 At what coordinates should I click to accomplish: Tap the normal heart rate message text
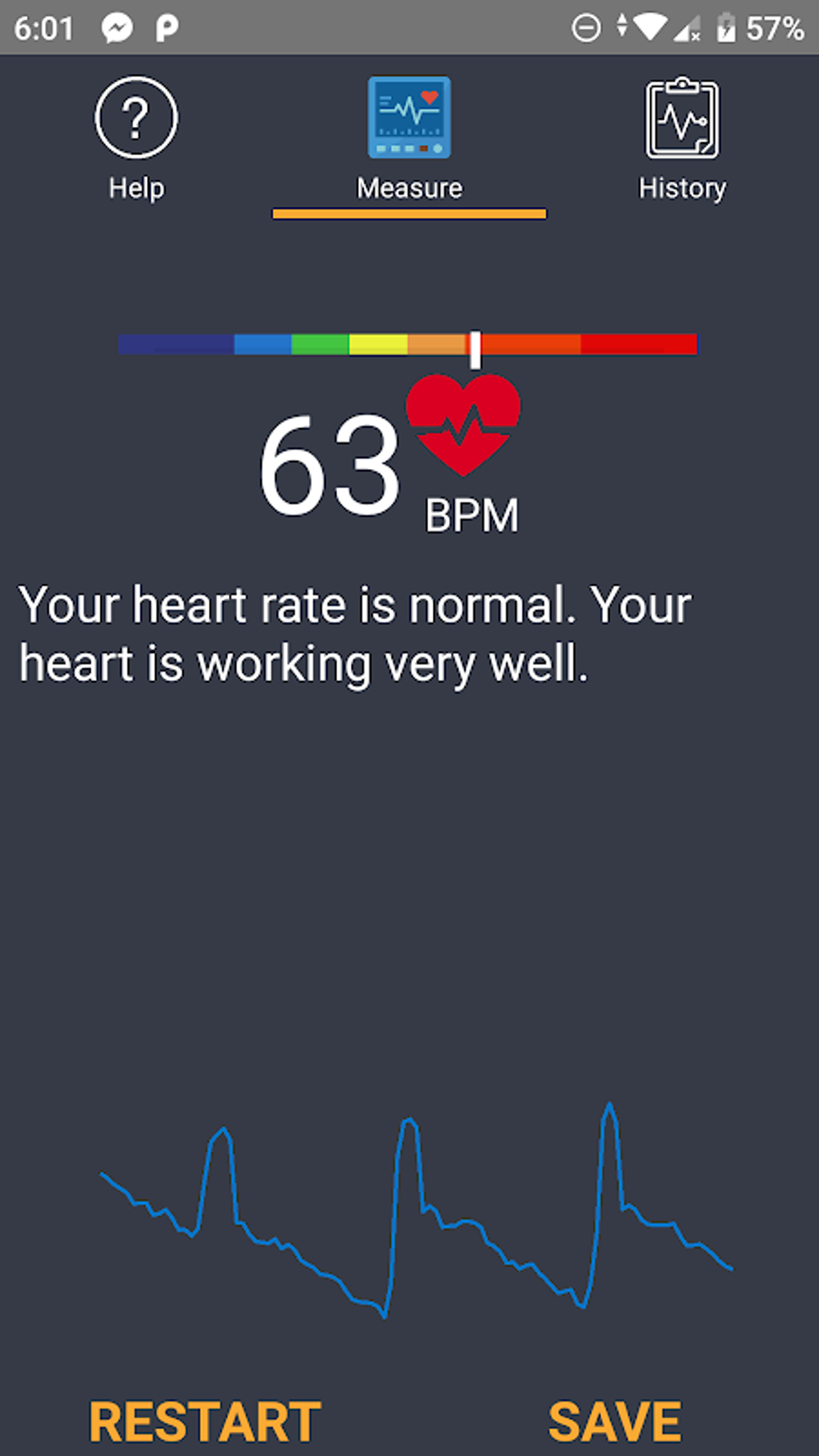[x=353, y=632]
